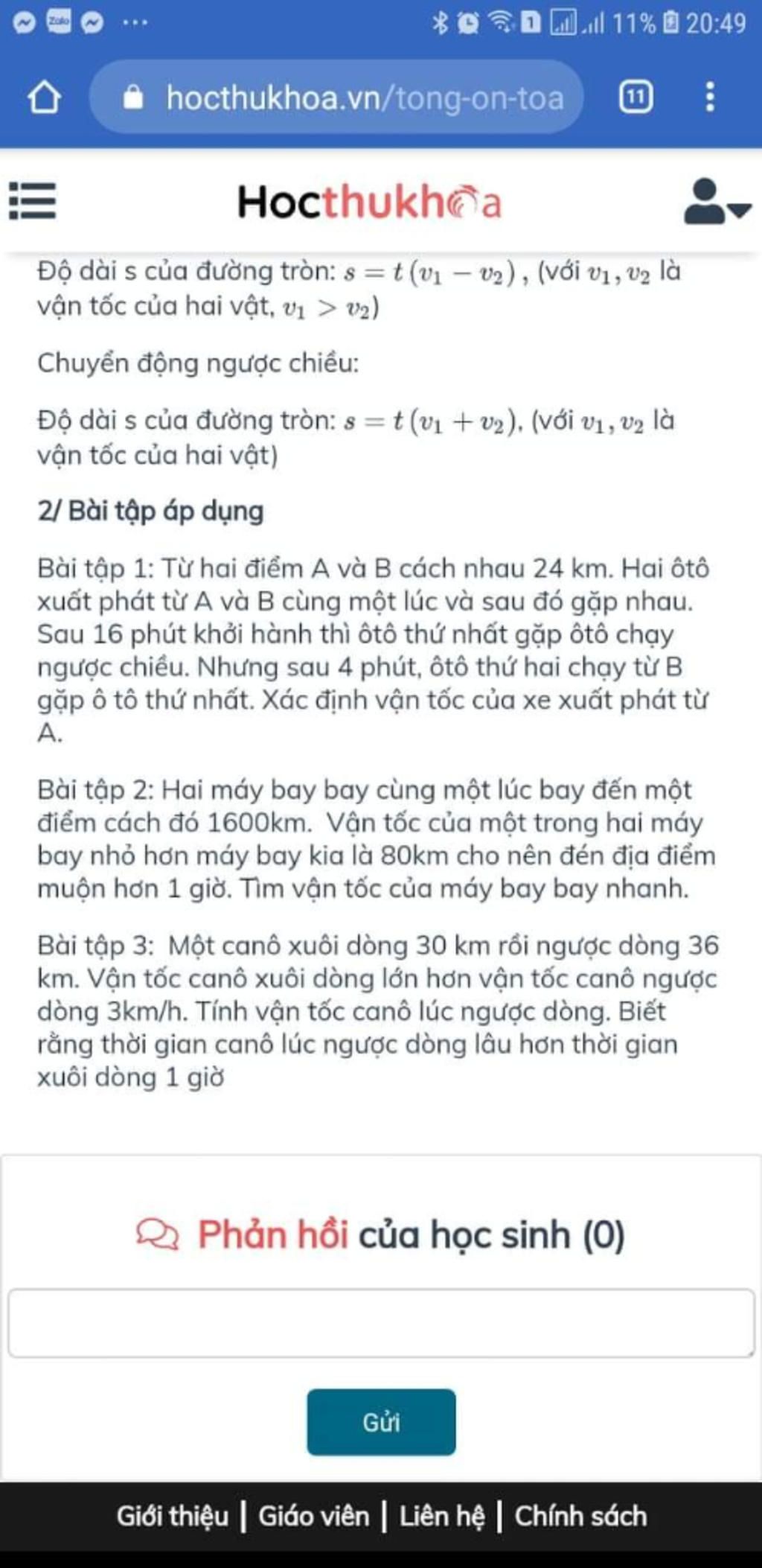This screenshot has height=1568, width=762.
Task: Open the tab switcher showing 11 tabs
Action: pos(635,98)
